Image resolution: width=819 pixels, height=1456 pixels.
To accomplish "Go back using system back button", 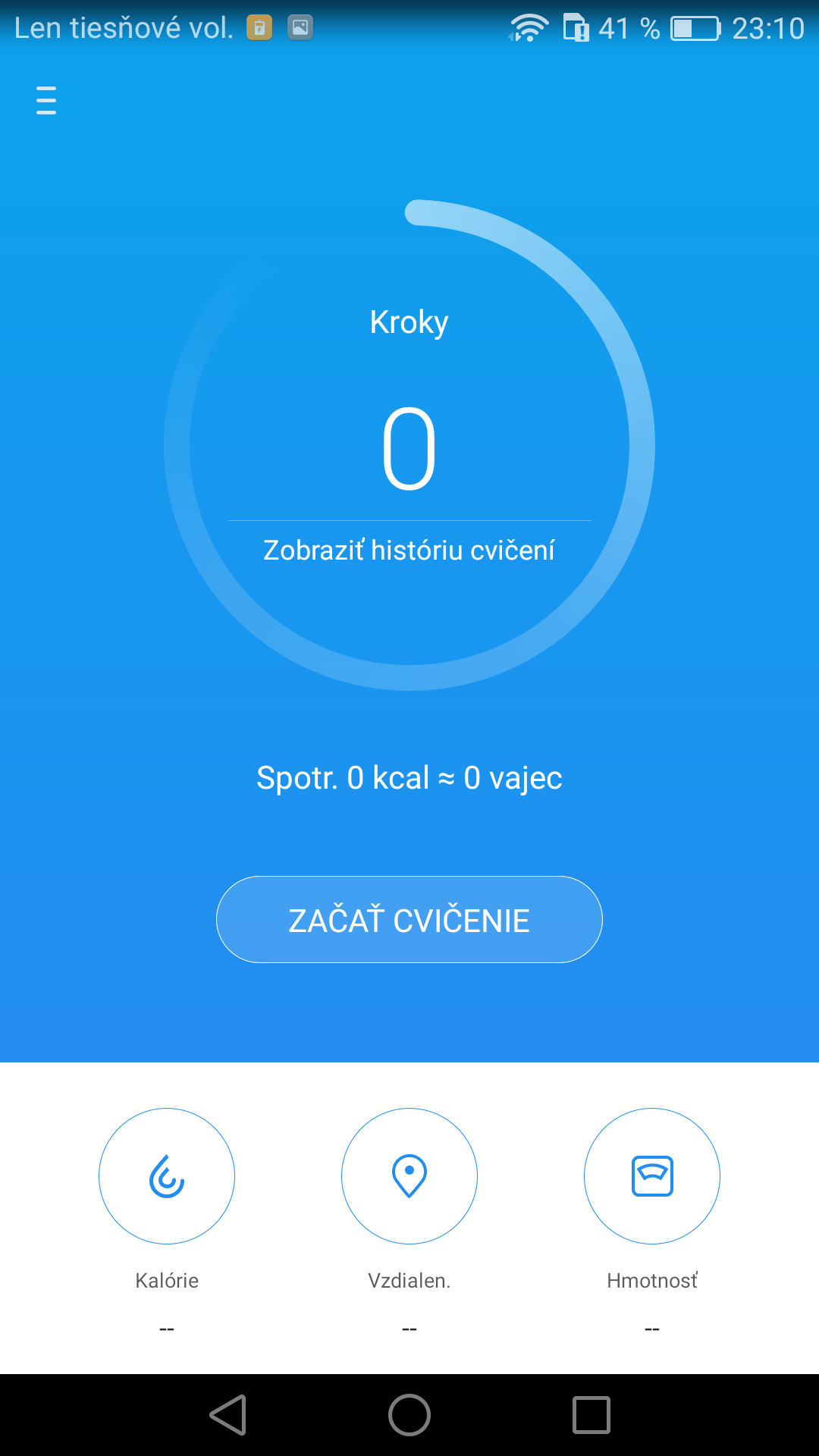I will point(228,1415).
